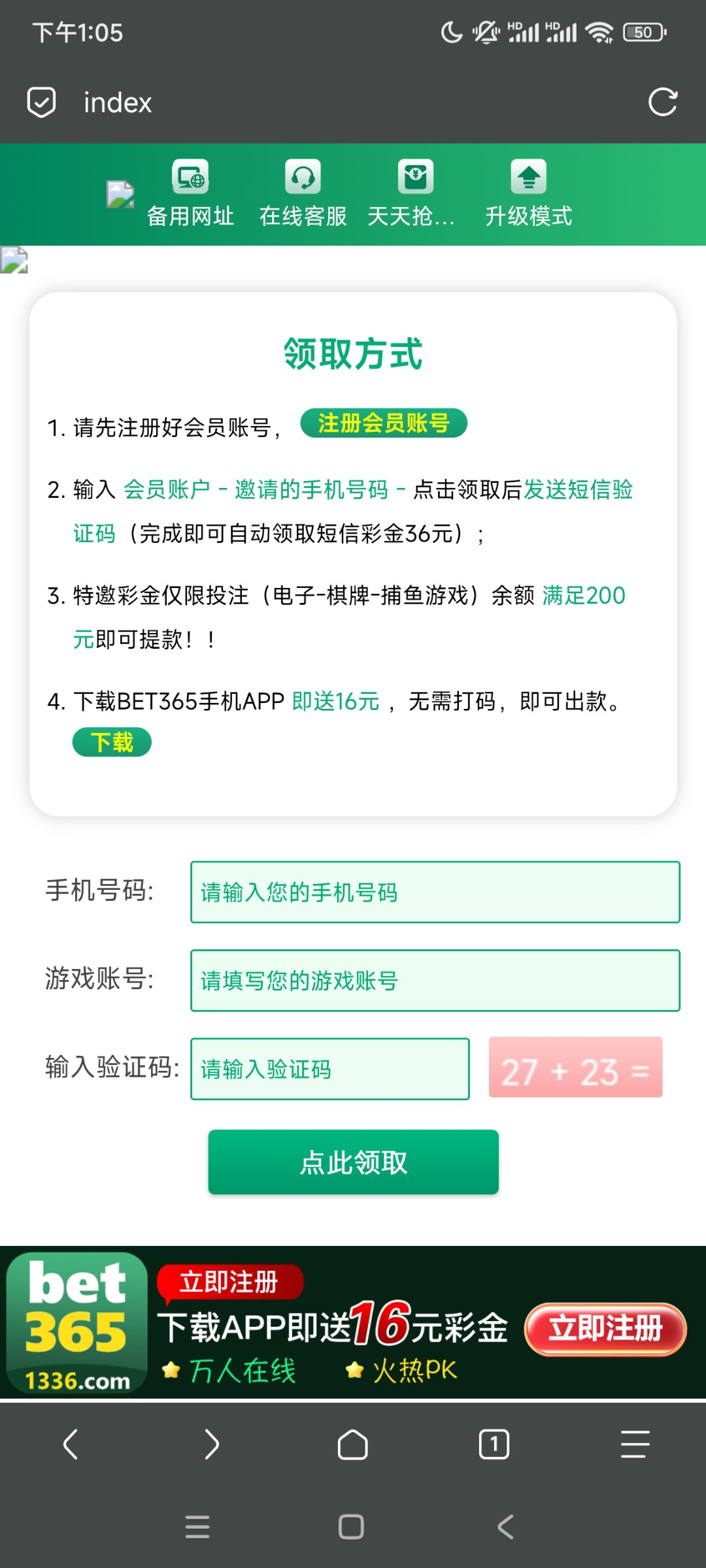Refresh the 27 + 23 captcha image

pos(575,1068)
